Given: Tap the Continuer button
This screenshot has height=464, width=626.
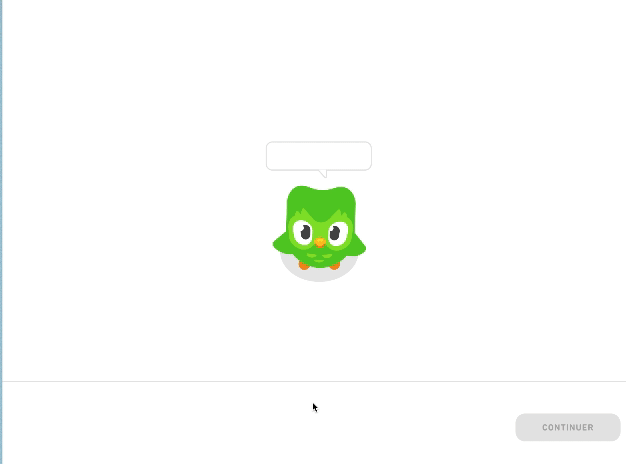Looking at the screenshot, I should click(x=567, y=427).
